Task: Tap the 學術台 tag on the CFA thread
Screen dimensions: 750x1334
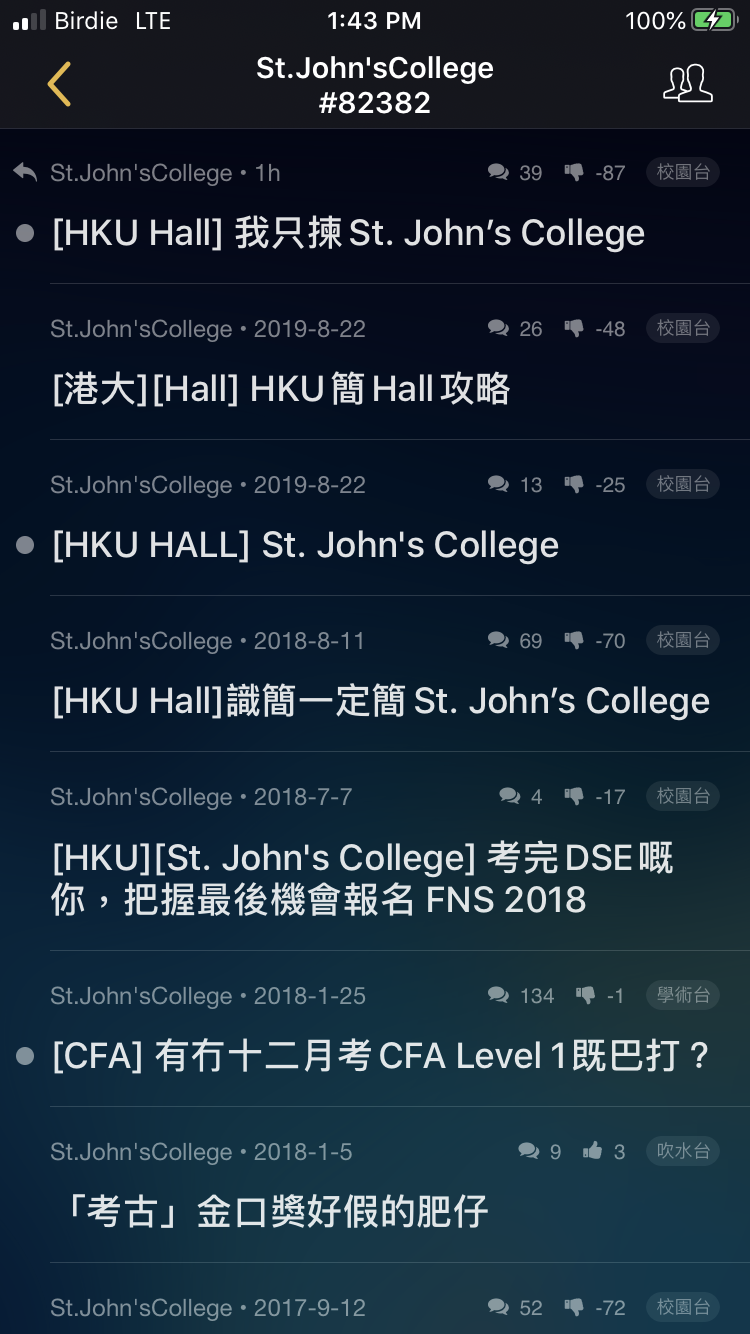Action: click(683, 995)
